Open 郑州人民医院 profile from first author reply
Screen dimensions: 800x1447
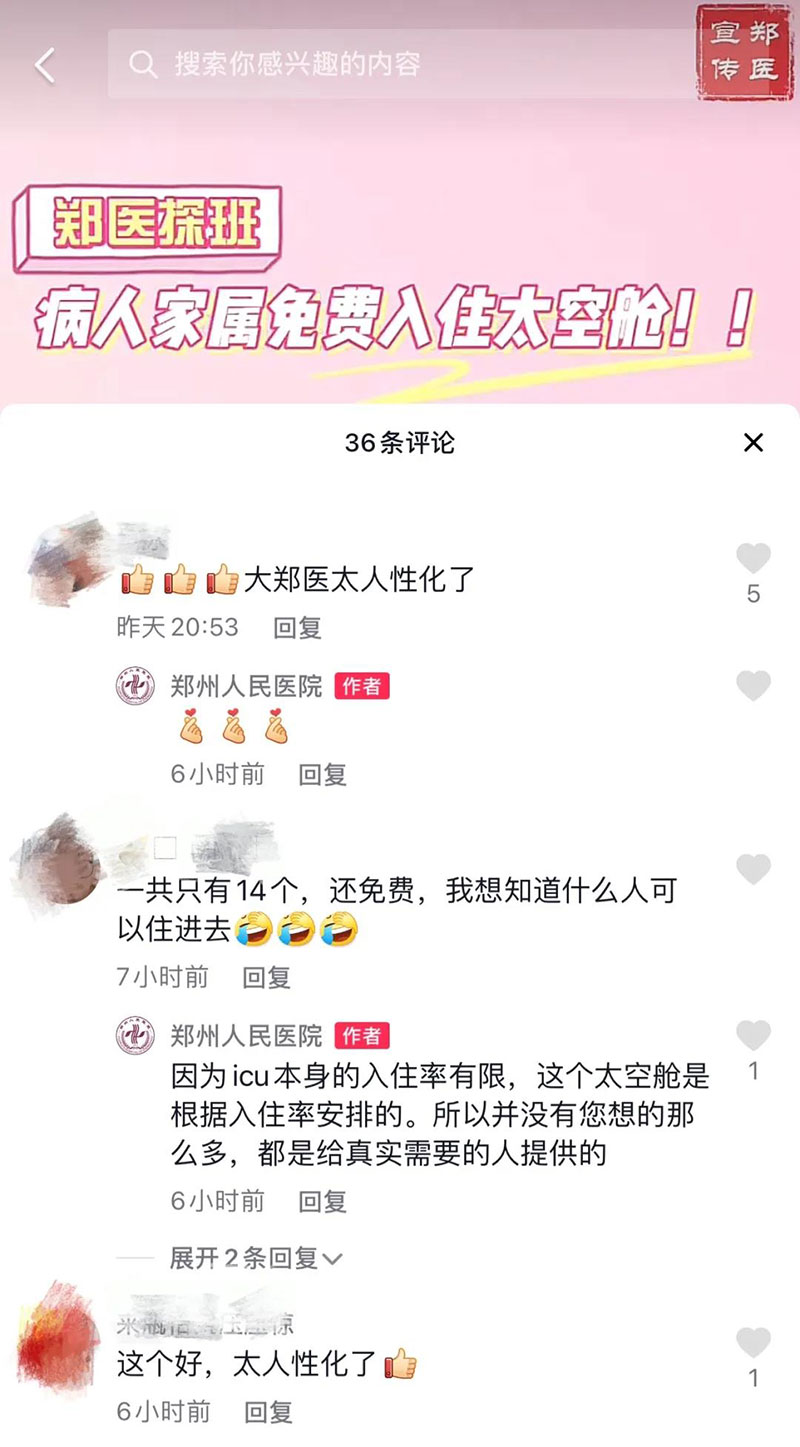point(246,686)
